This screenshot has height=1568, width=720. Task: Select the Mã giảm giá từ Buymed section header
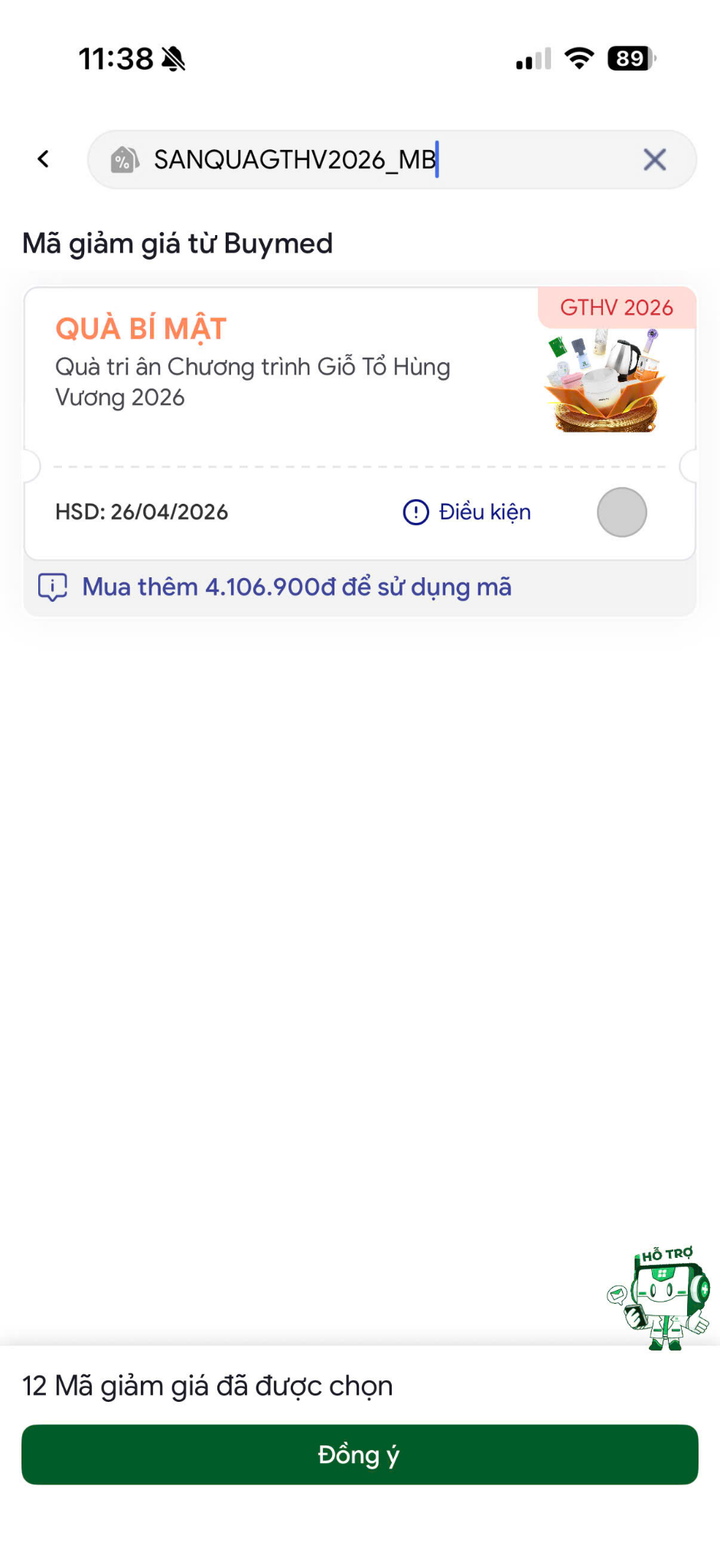click(178, 243)
